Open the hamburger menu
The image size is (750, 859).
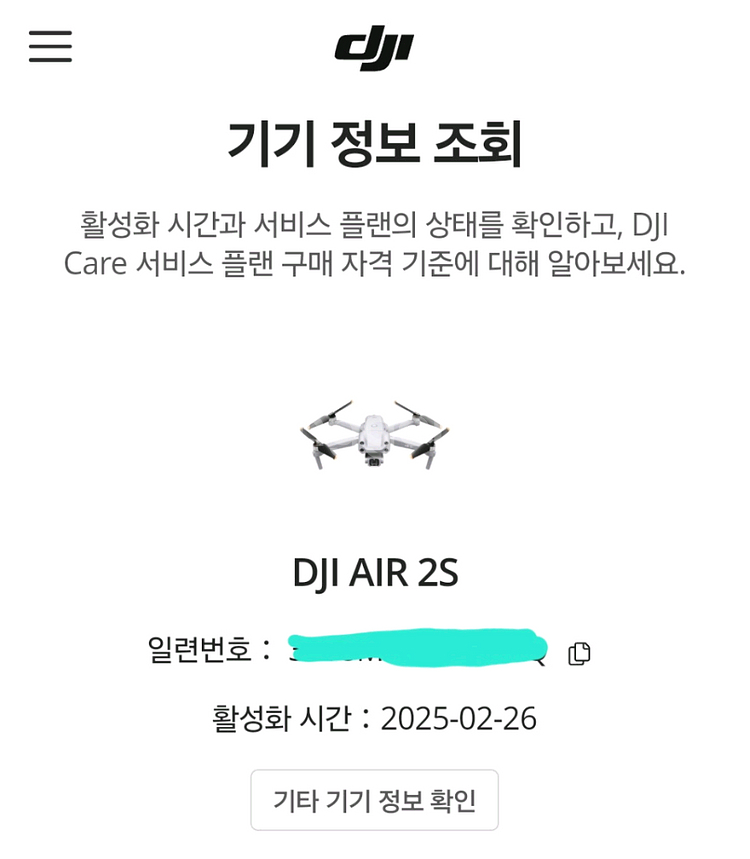(x=50, y=46)
